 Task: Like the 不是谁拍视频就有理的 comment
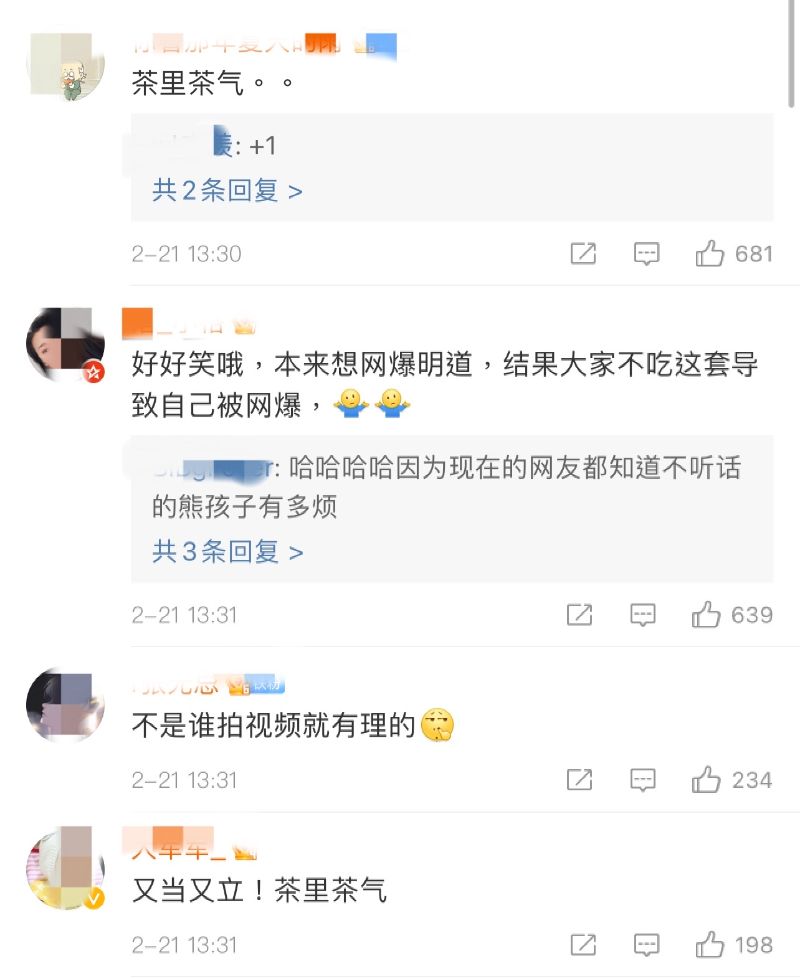pos(707,780)
